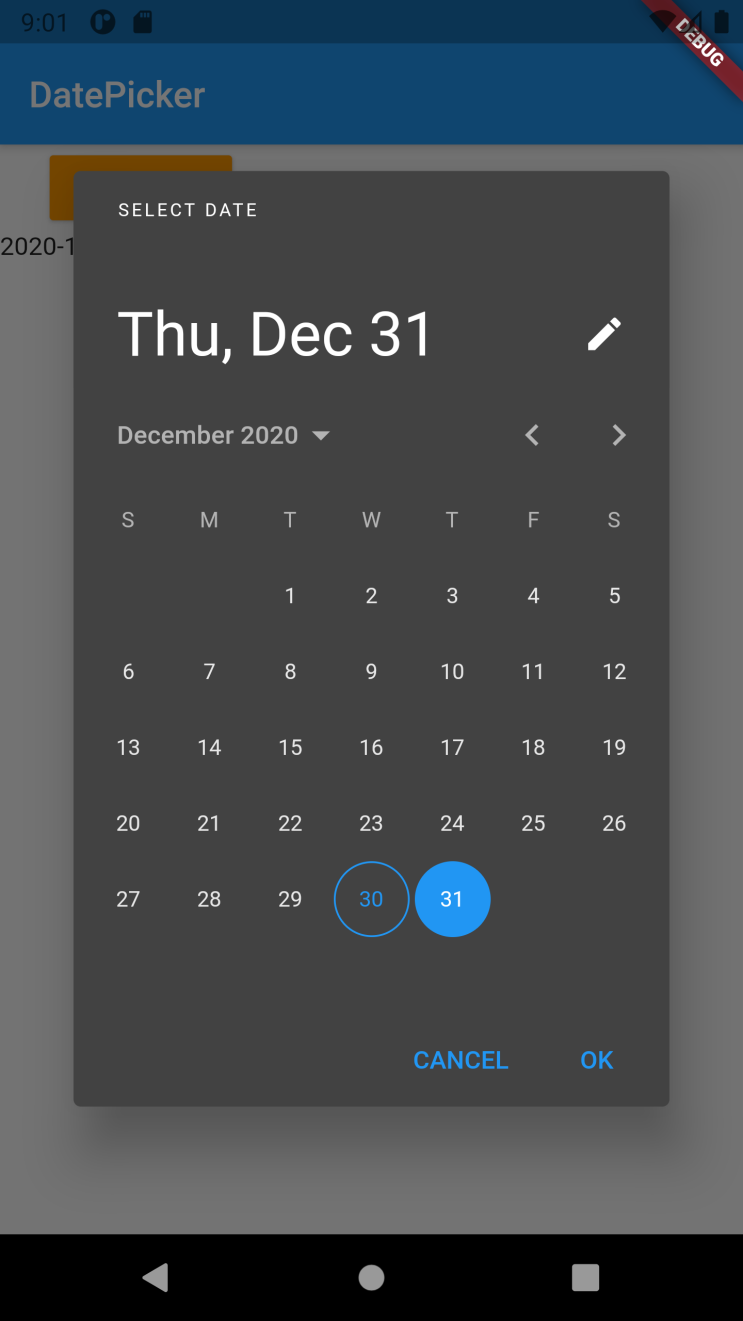Viewport: 743px width, 1321px height.
Task: Open recent apps with the square button
Action: 585,1277
